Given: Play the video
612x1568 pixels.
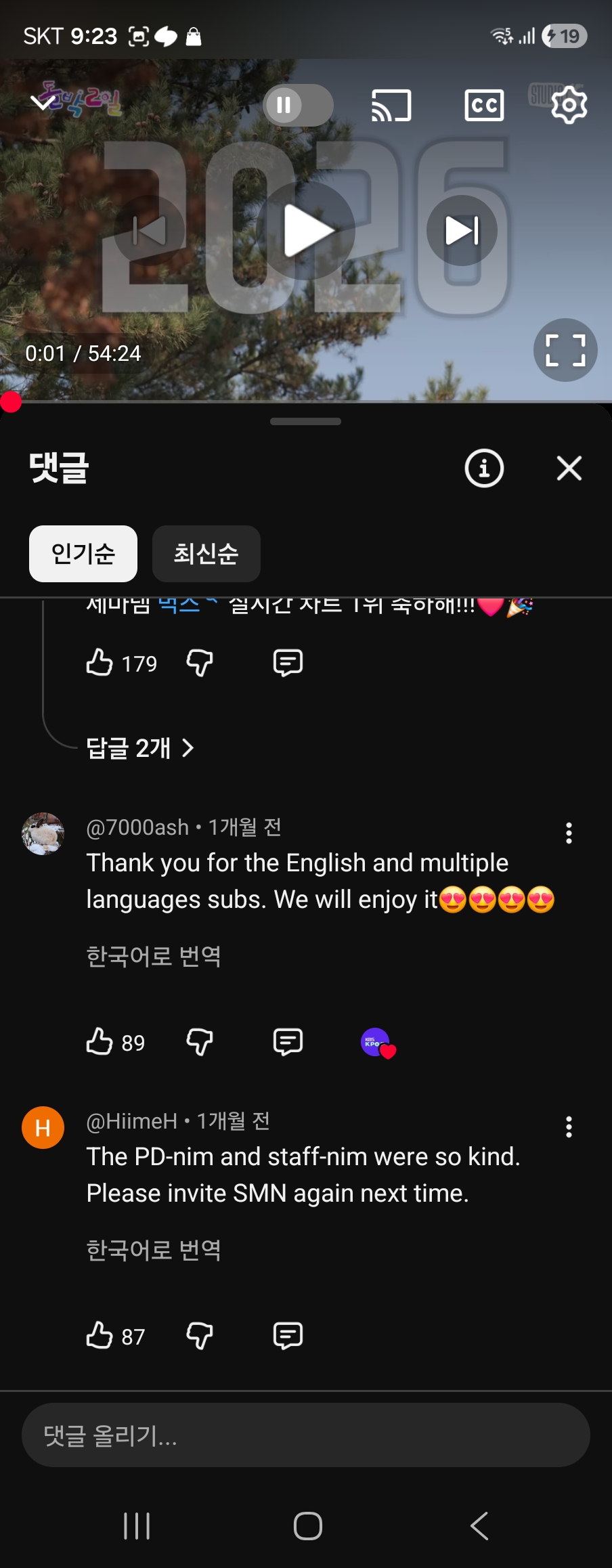Looking at the screenshot, I should click(x=306, y=231).
